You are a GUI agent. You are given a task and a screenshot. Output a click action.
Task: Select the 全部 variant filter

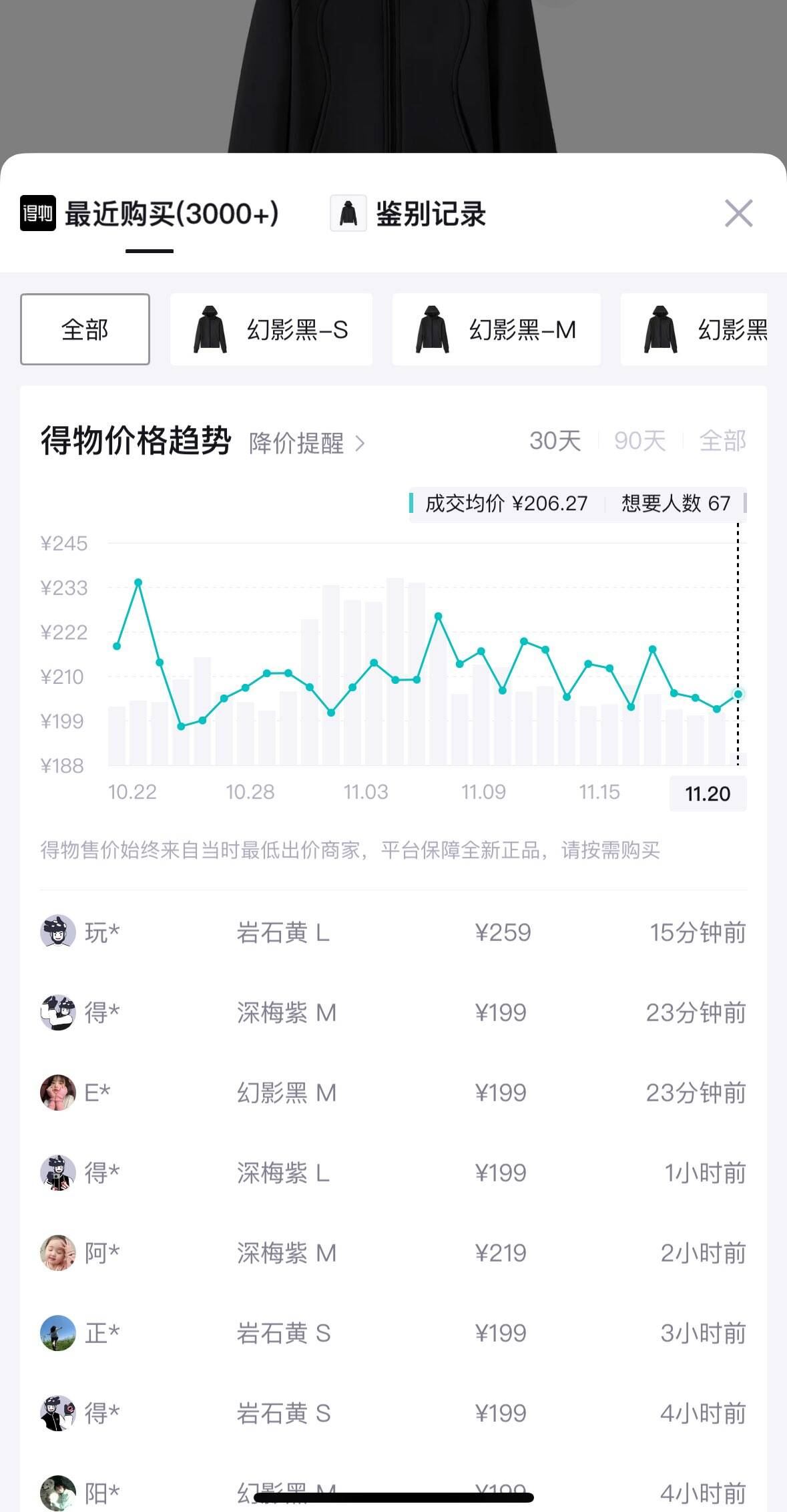85,329
